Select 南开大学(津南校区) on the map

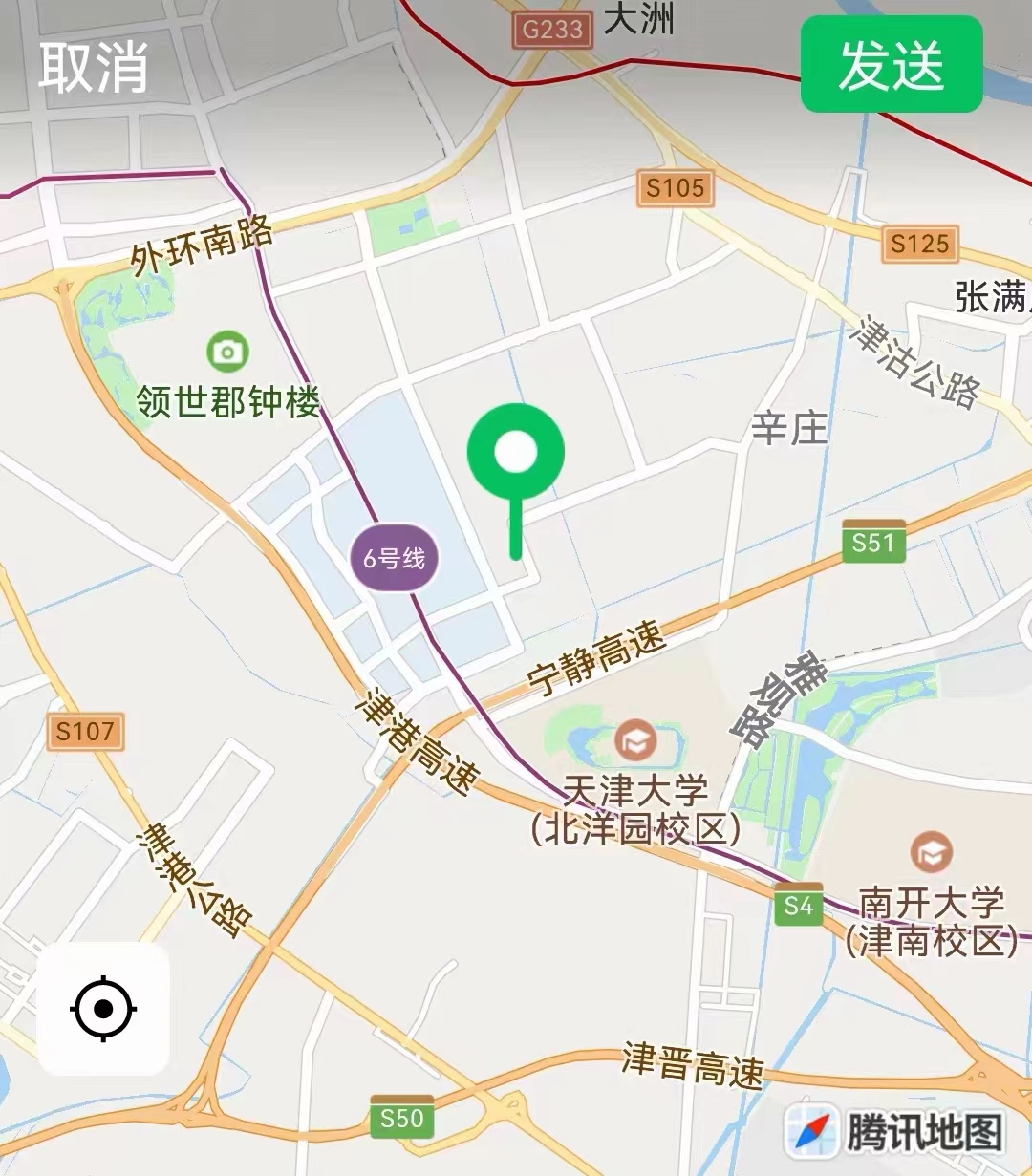click(931, 852)
